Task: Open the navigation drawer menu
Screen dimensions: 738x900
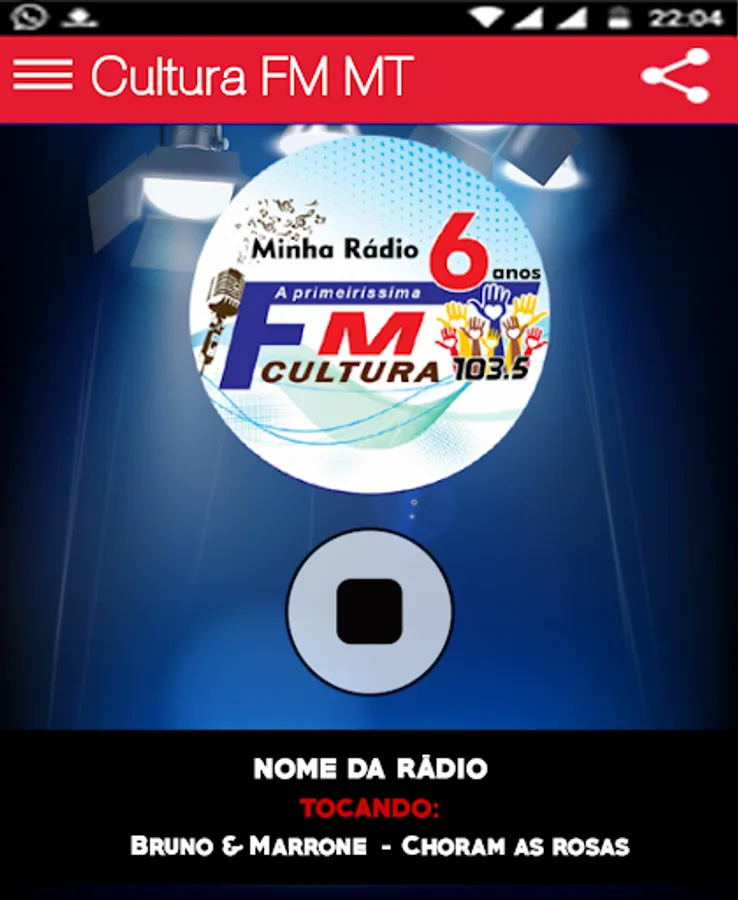Action: (x=44, y=73)
